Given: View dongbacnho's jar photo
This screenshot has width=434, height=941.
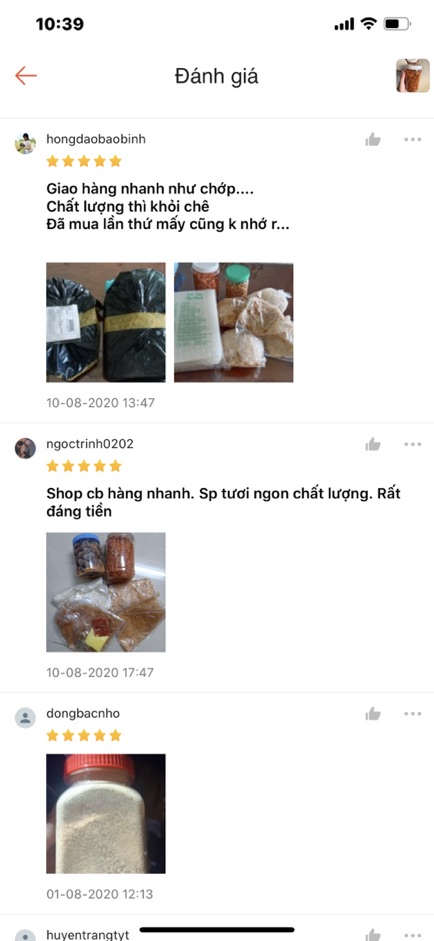Looking at the screenshot, I should [x=106, y=813].
